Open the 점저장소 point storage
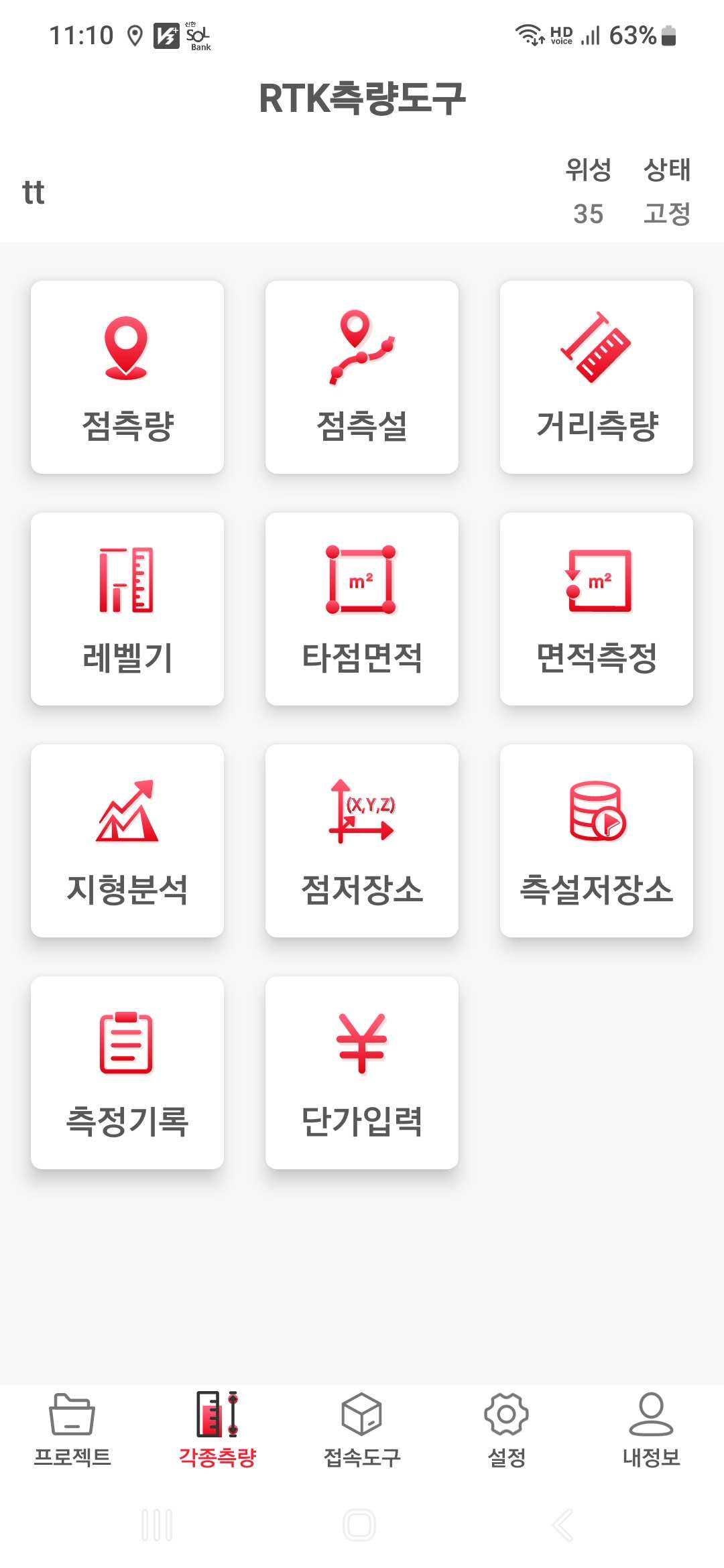 (x=362, y=841)
